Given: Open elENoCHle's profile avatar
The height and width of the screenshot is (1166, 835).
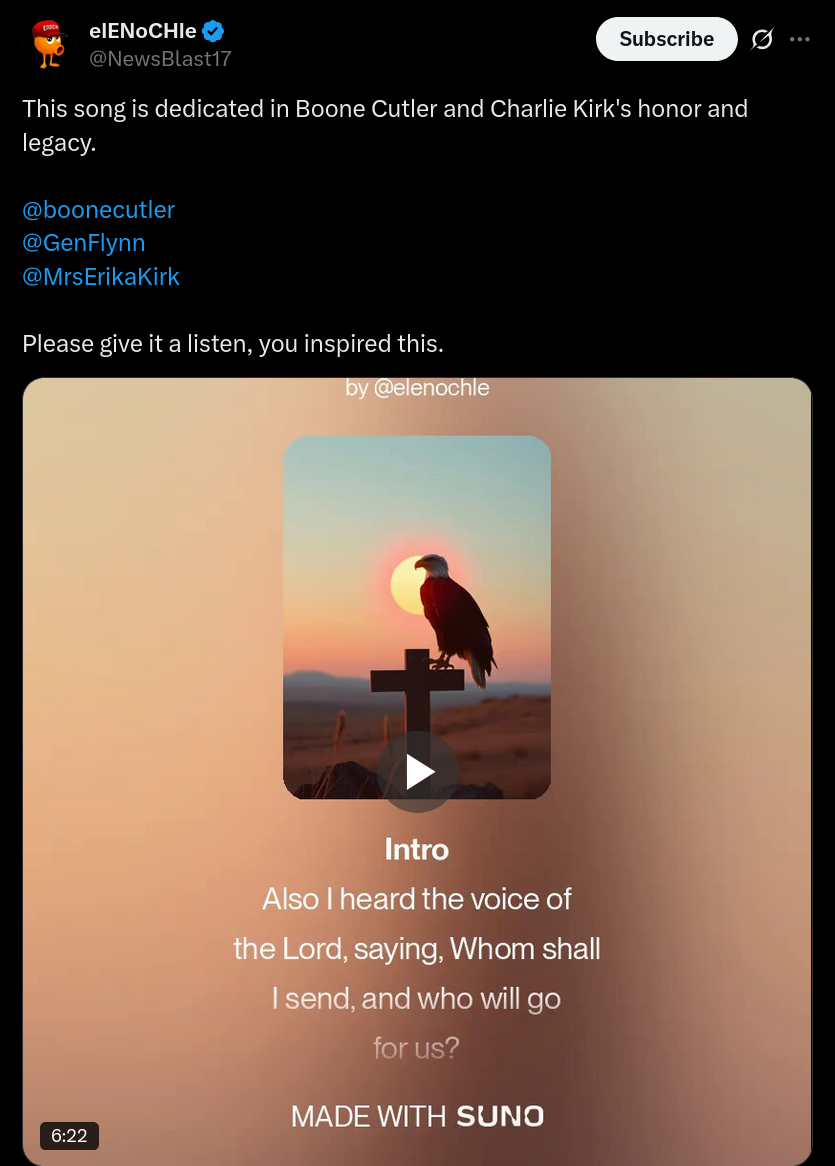Looking at the screenshot, I should (47, 44).
